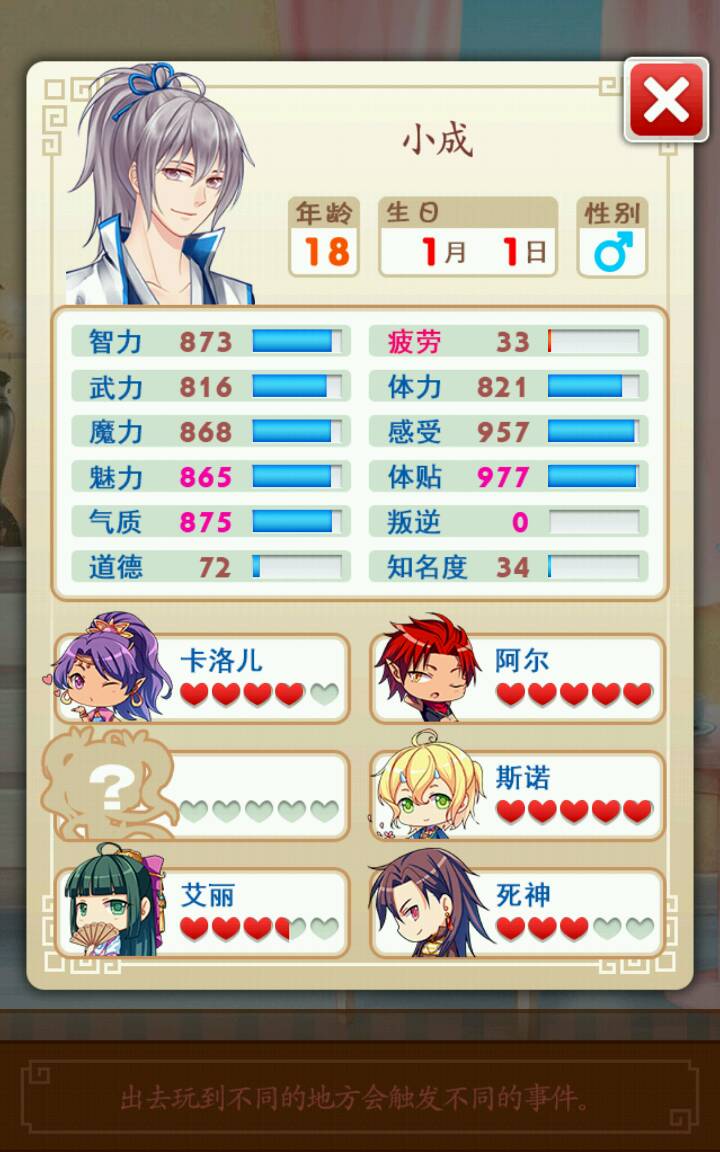Open 卡洛儿's relationship card
Screen dimensions: 720x1152
coord(203,677)
